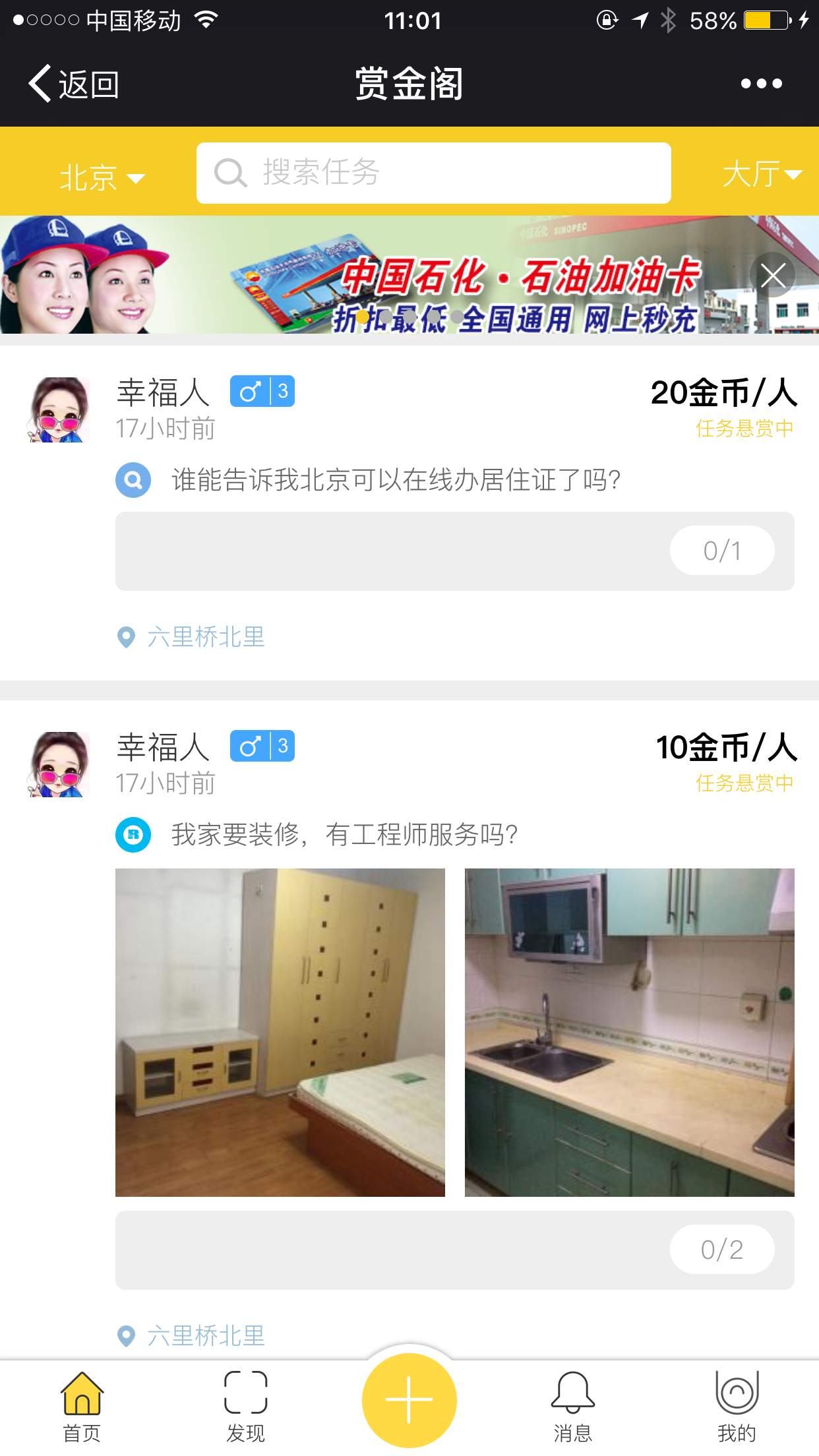Tap the 搜索任务 search field
The height and width of the screenshot is (1456, 819).
point(433,173)
